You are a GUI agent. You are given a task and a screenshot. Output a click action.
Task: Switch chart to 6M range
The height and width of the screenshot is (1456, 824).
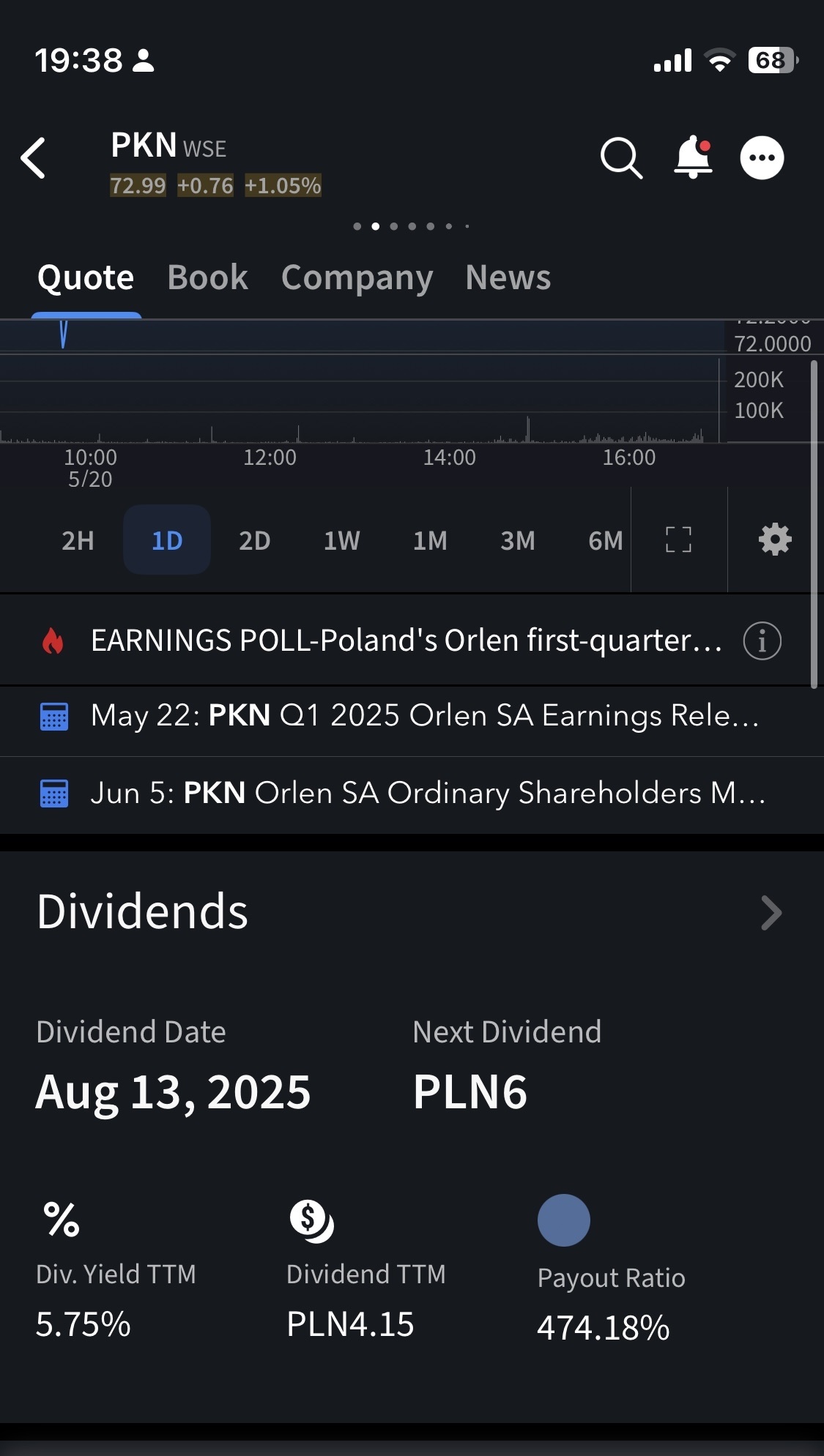(605, 540)
